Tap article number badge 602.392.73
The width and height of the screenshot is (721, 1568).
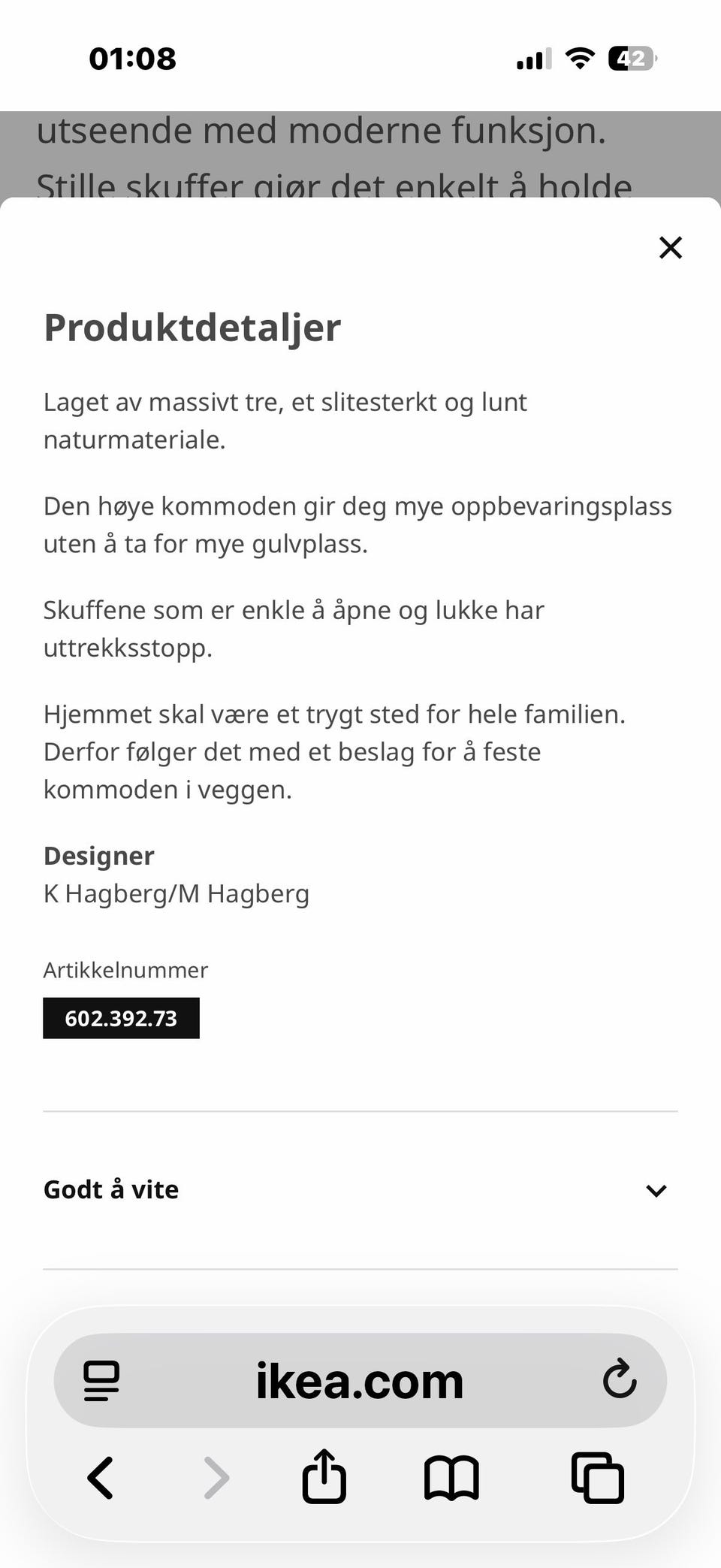click(121, 1019)
